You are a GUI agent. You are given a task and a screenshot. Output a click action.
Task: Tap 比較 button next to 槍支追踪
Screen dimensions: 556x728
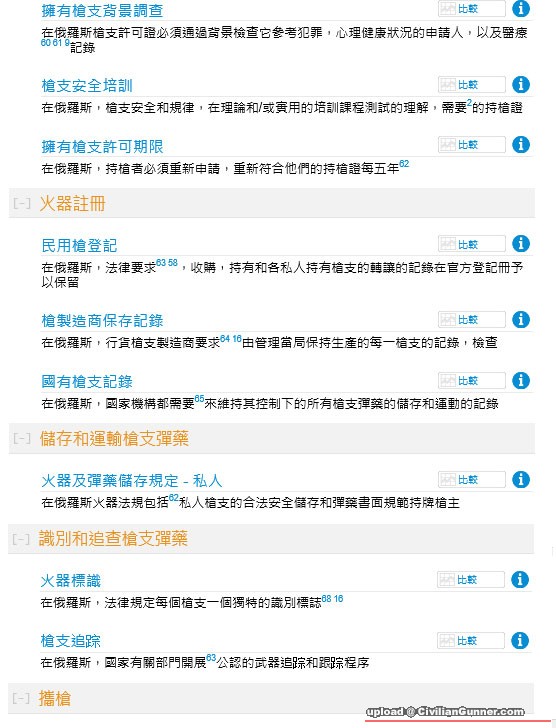[x=471, y=641]
